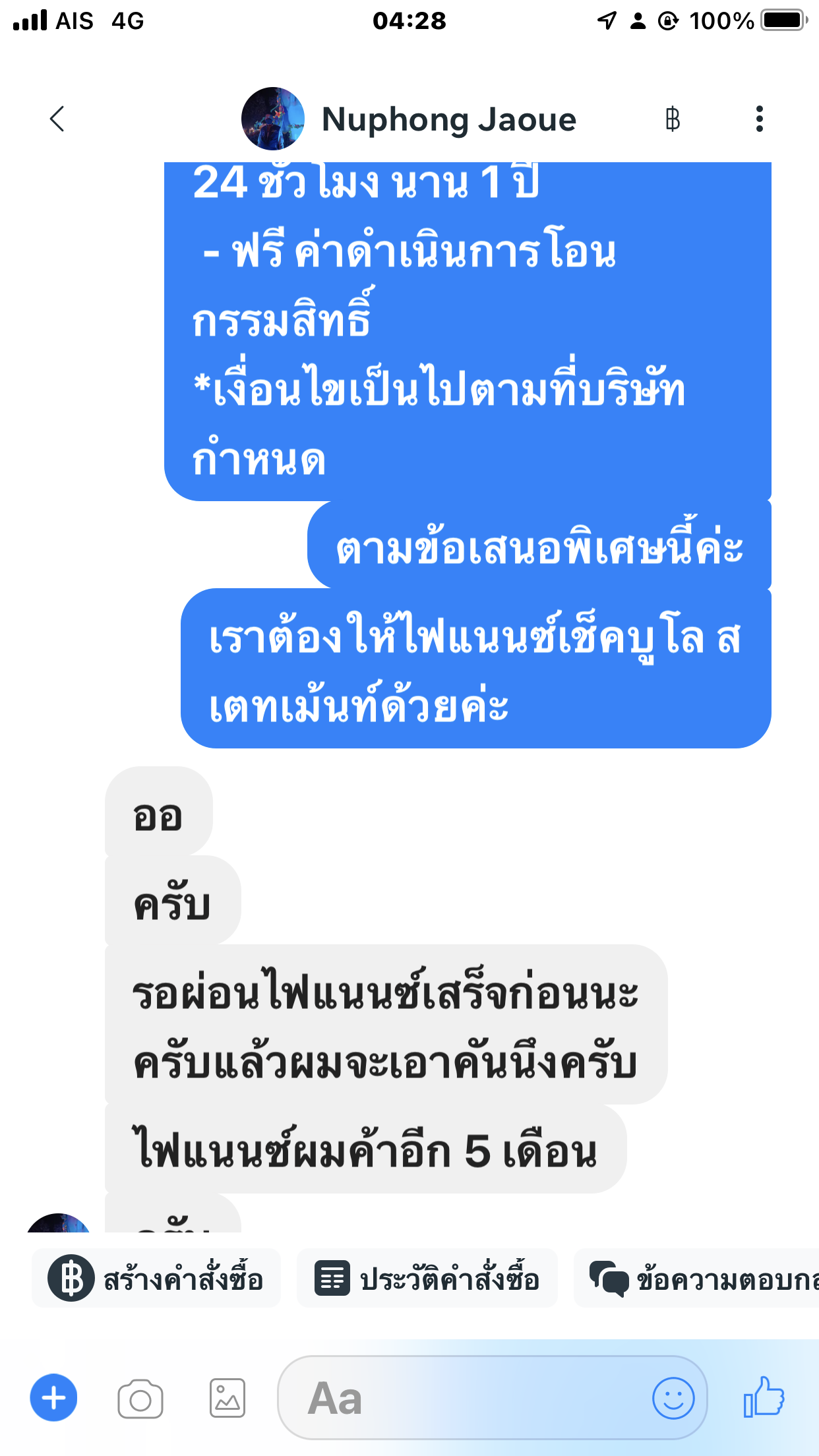Screen dimensions: 819x1456
Task: Open ประวัติคำสั่งซื้อ order history
Action: click(427, 1278)
